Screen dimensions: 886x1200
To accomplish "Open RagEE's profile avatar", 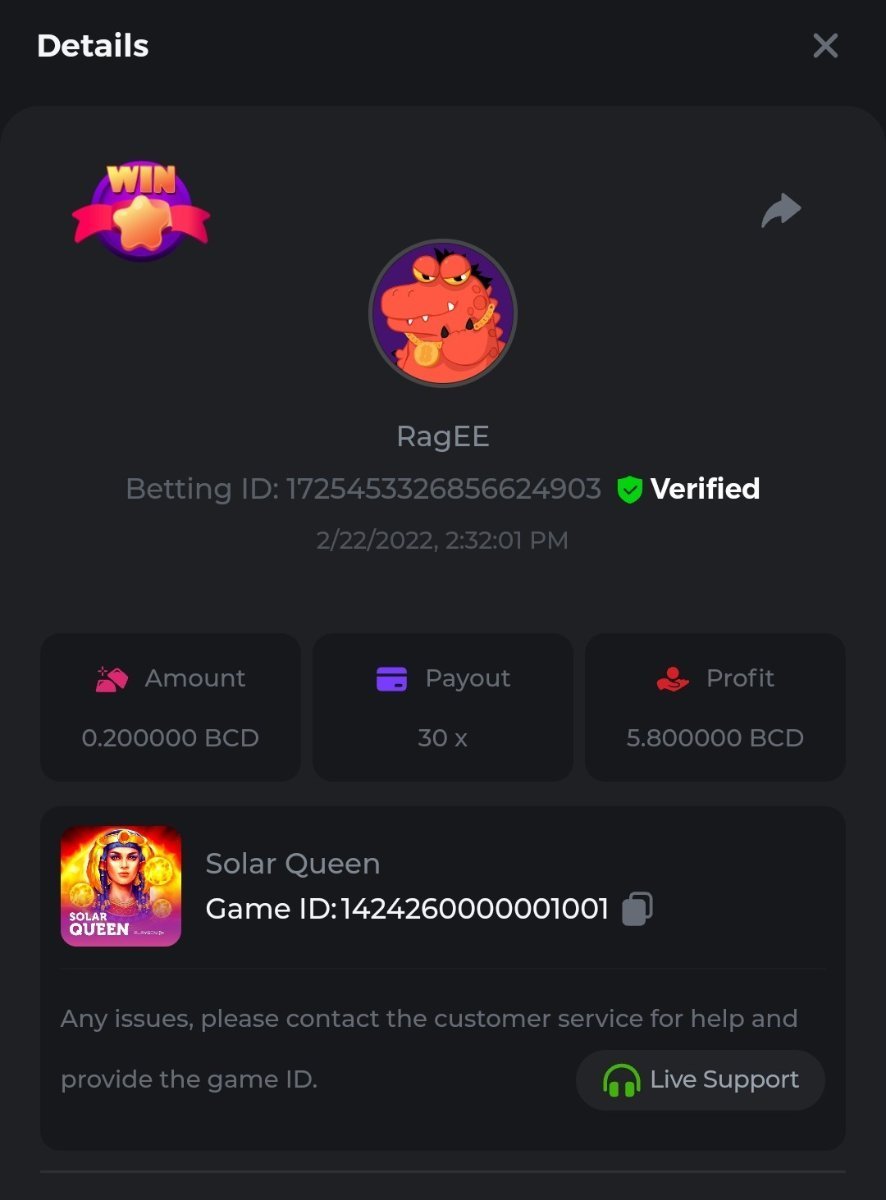I will (x=442, y=313).
